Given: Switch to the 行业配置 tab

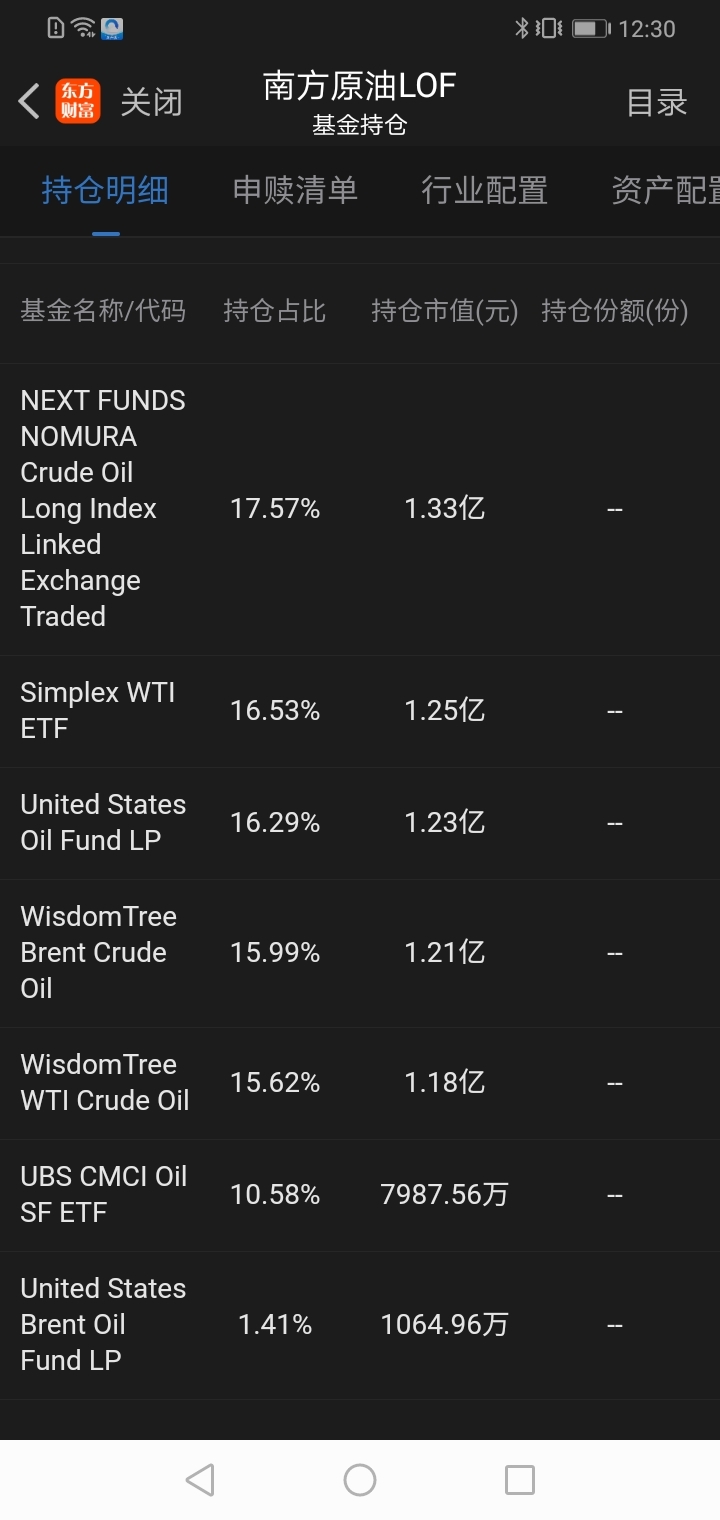Looking at the screenshot, I should pos(484,190).
